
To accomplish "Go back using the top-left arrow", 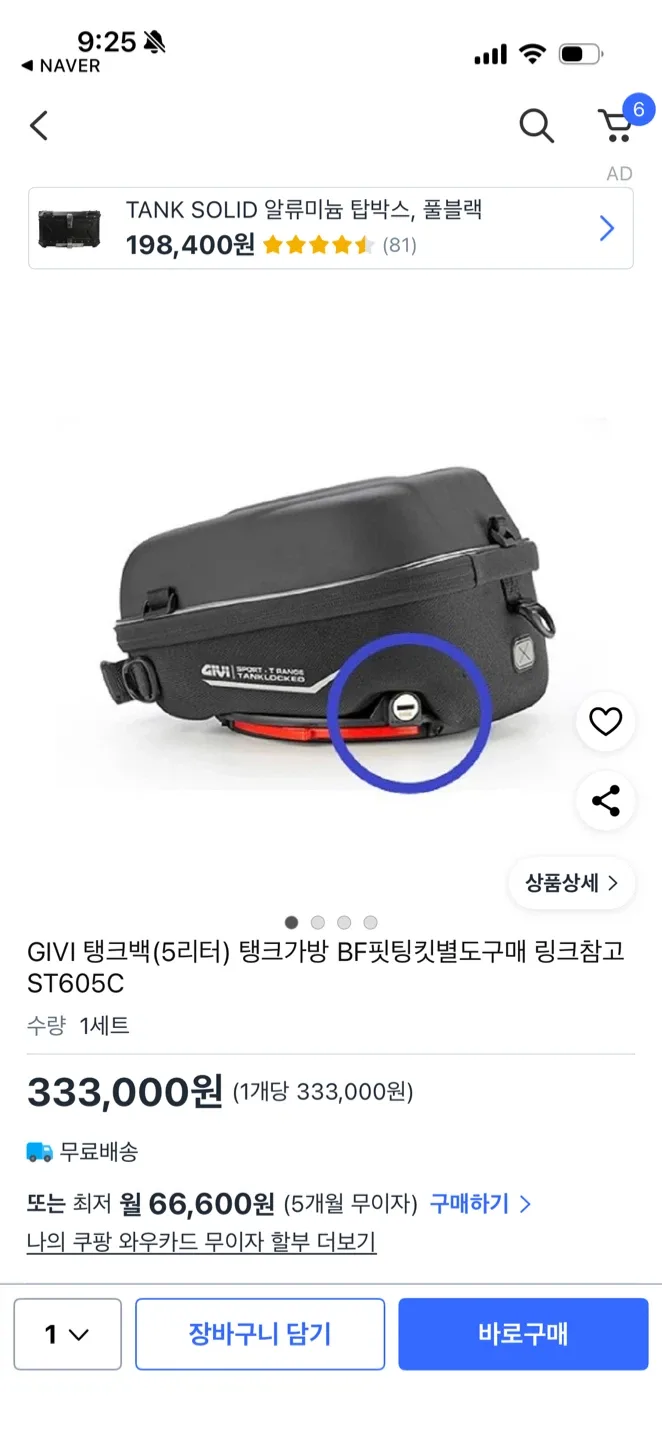I will (39, 126).
